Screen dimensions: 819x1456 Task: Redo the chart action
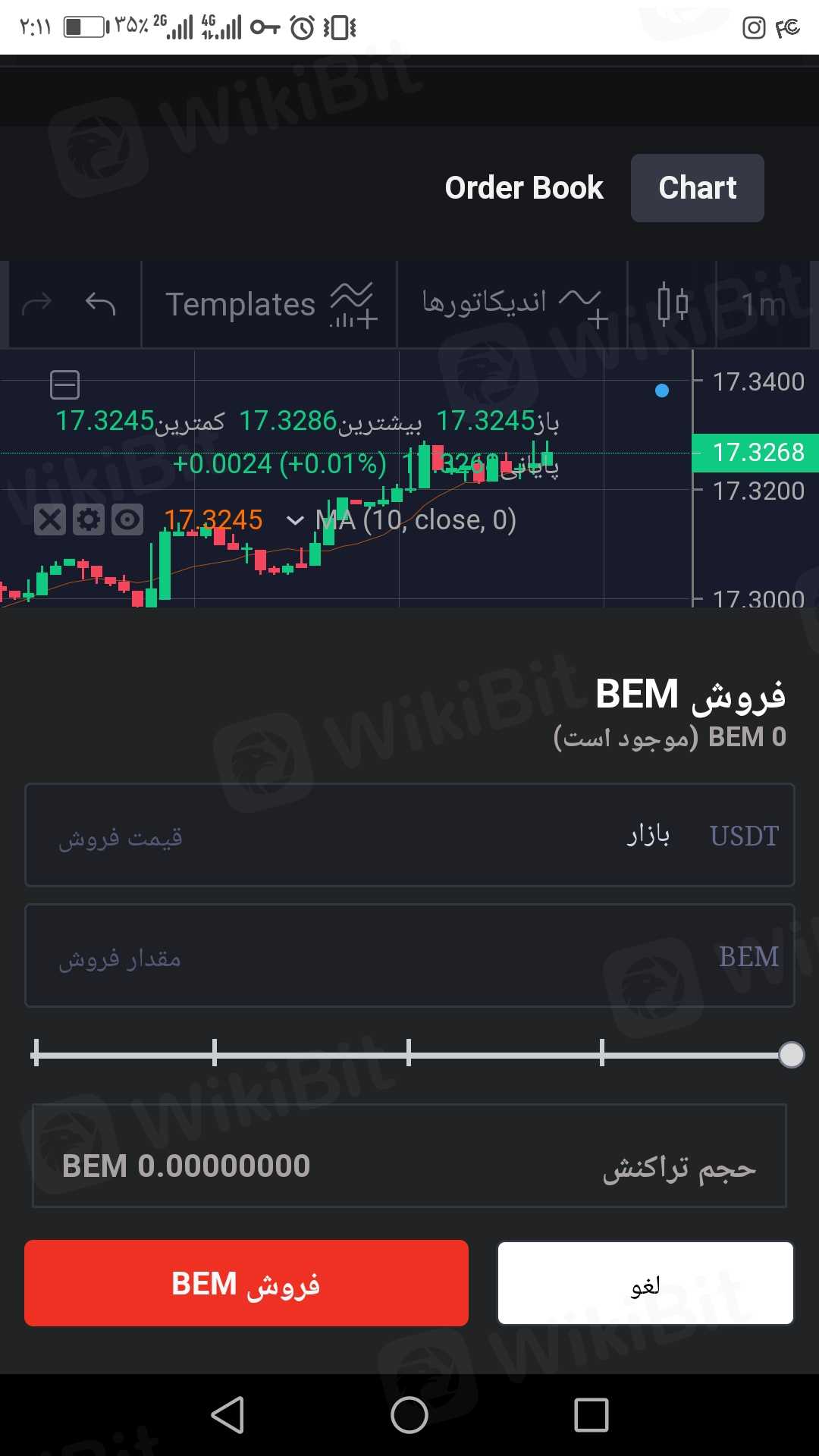click(36, 305)
